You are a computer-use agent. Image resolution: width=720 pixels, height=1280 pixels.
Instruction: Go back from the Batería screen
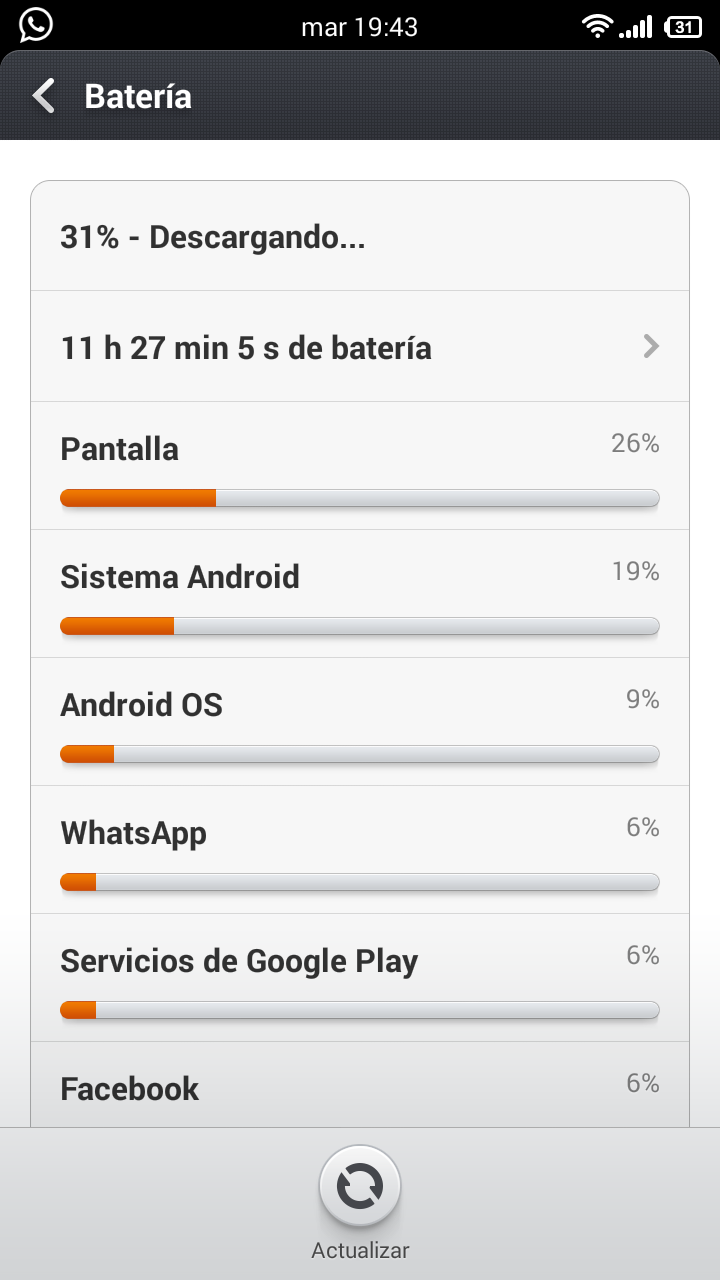click(x=44, y=96)
